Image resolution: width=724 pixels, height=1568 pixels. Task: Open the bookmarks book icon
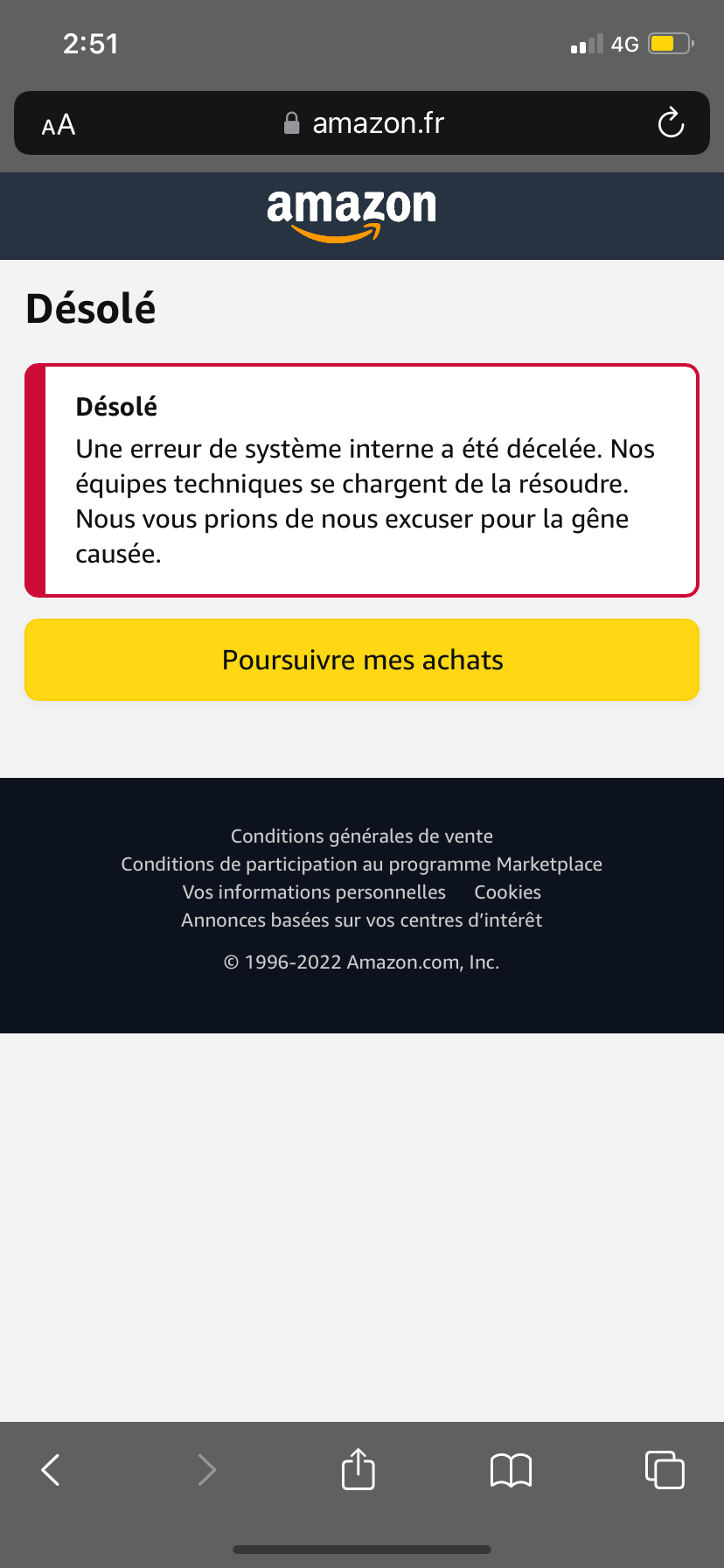[x=511, y=1470]
